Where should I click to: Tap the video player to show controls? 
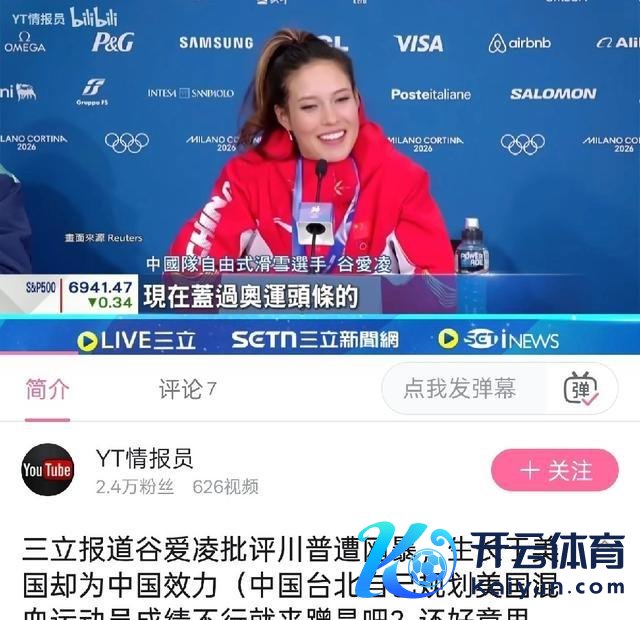pos(320,170)
